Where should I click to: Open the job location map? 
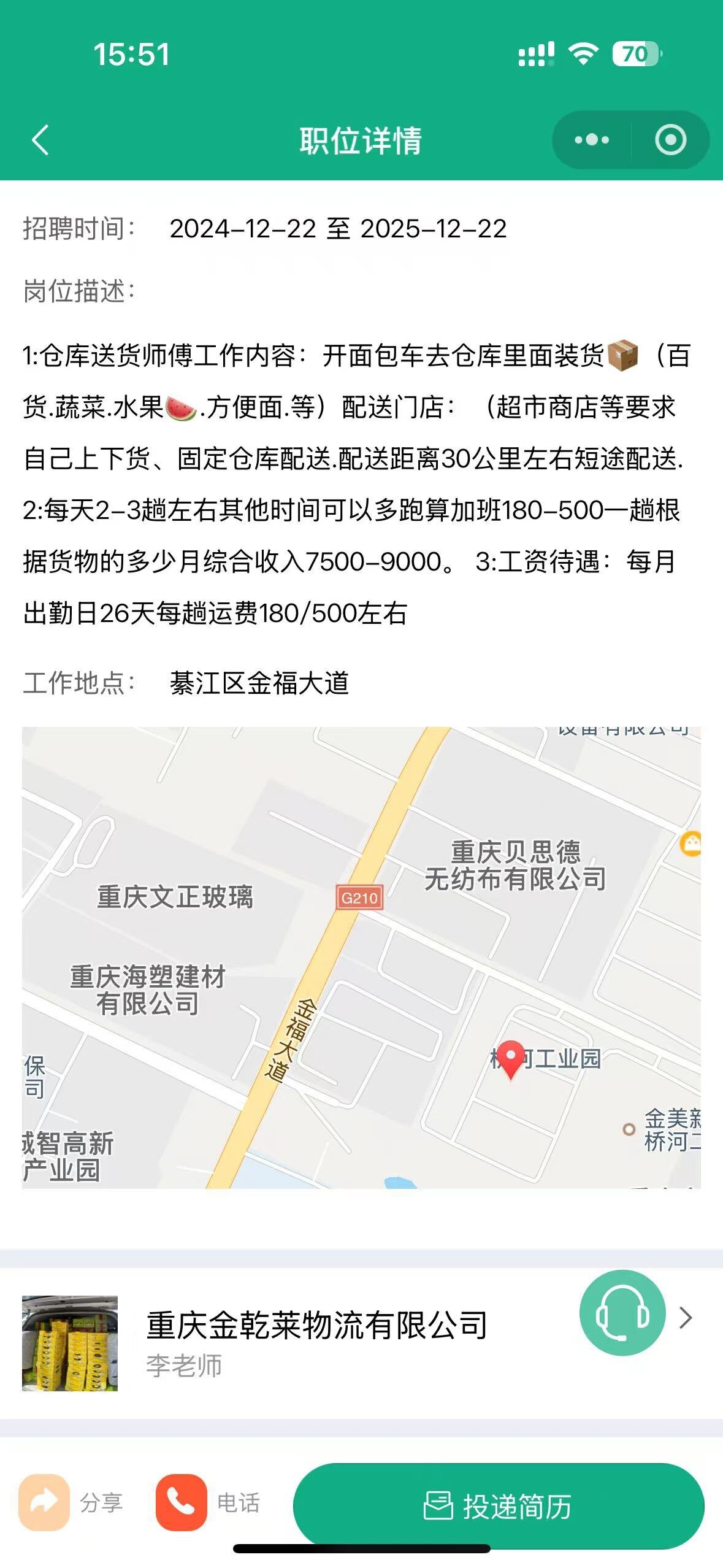point(361,957)
